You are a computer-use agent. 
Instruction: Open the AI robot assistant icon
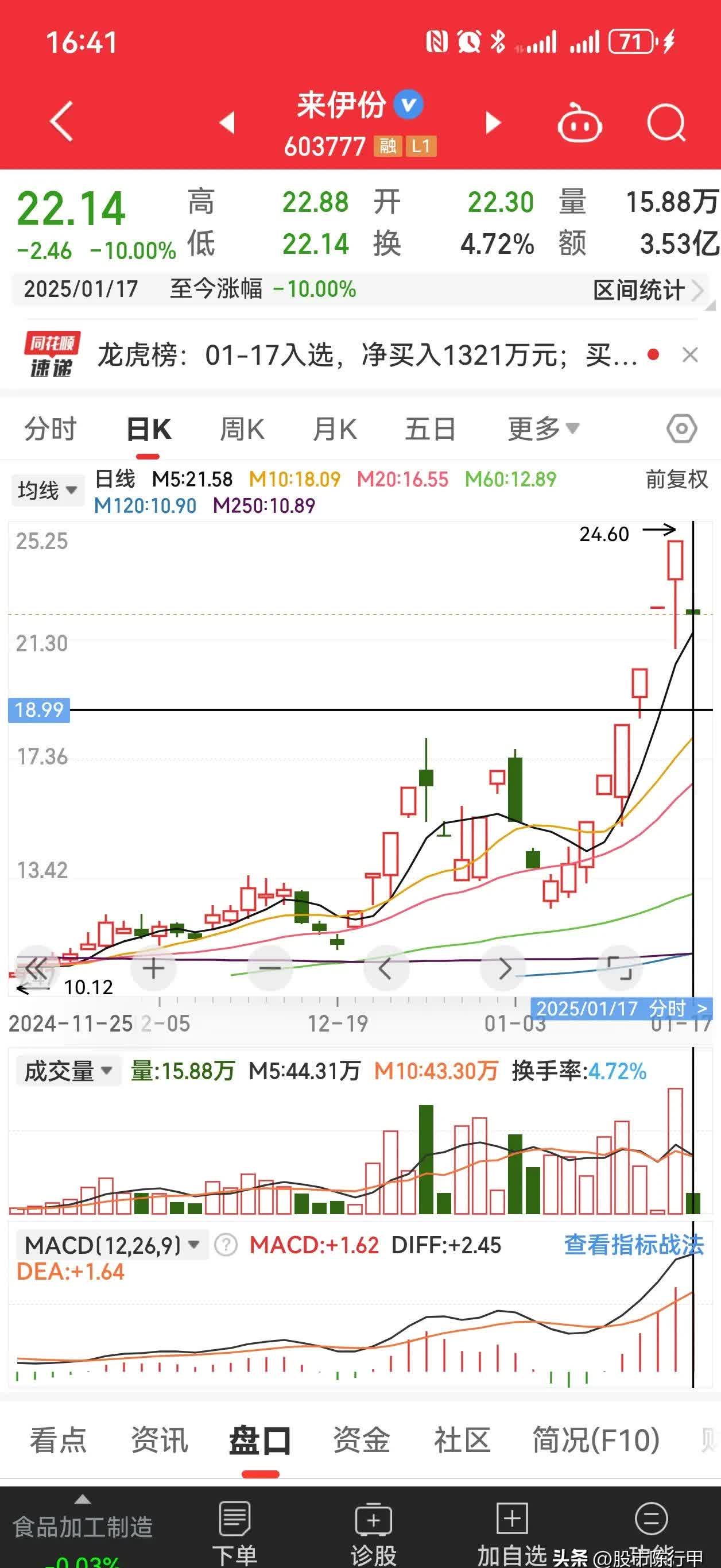(x=580, y=123)
